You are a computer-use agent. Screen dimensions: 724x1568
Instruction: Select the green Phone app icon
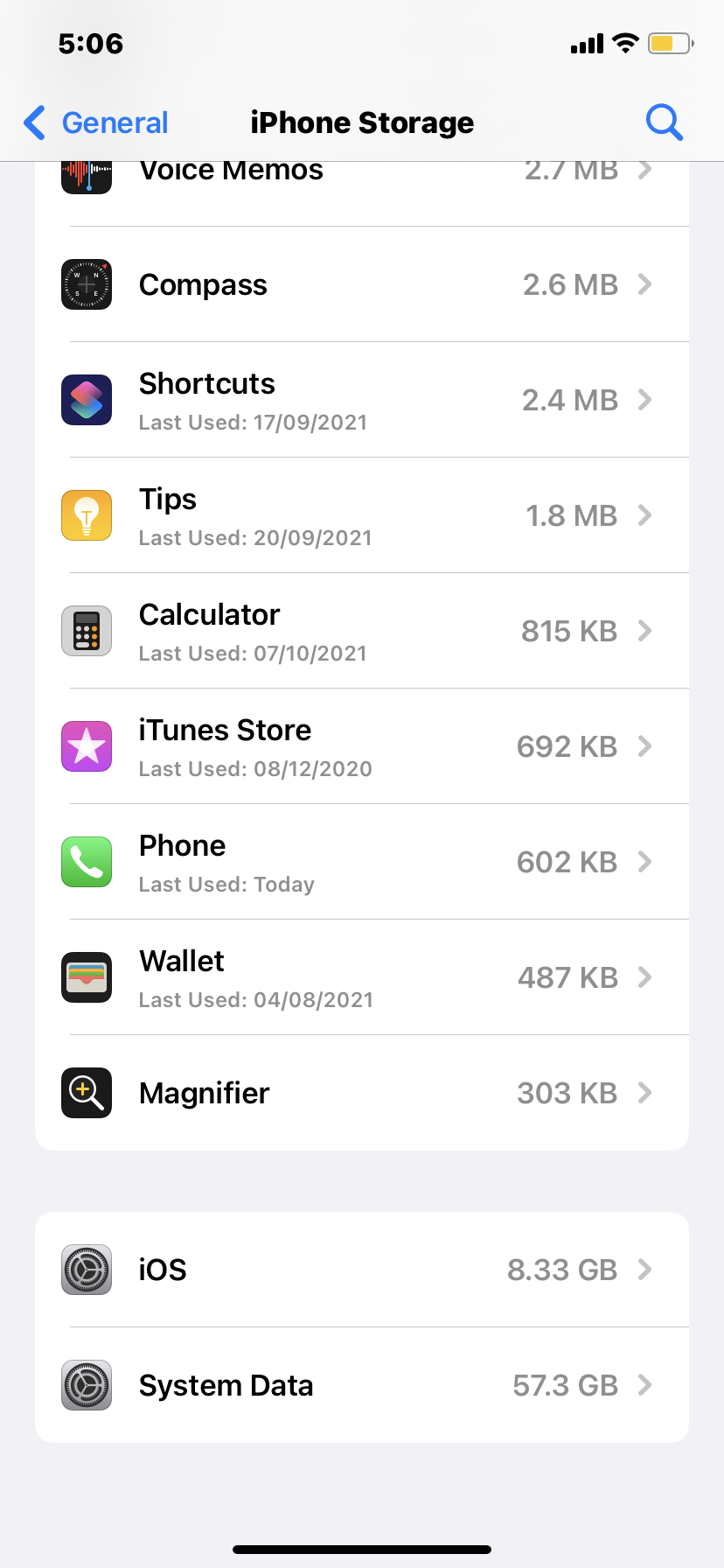[87, 862]
